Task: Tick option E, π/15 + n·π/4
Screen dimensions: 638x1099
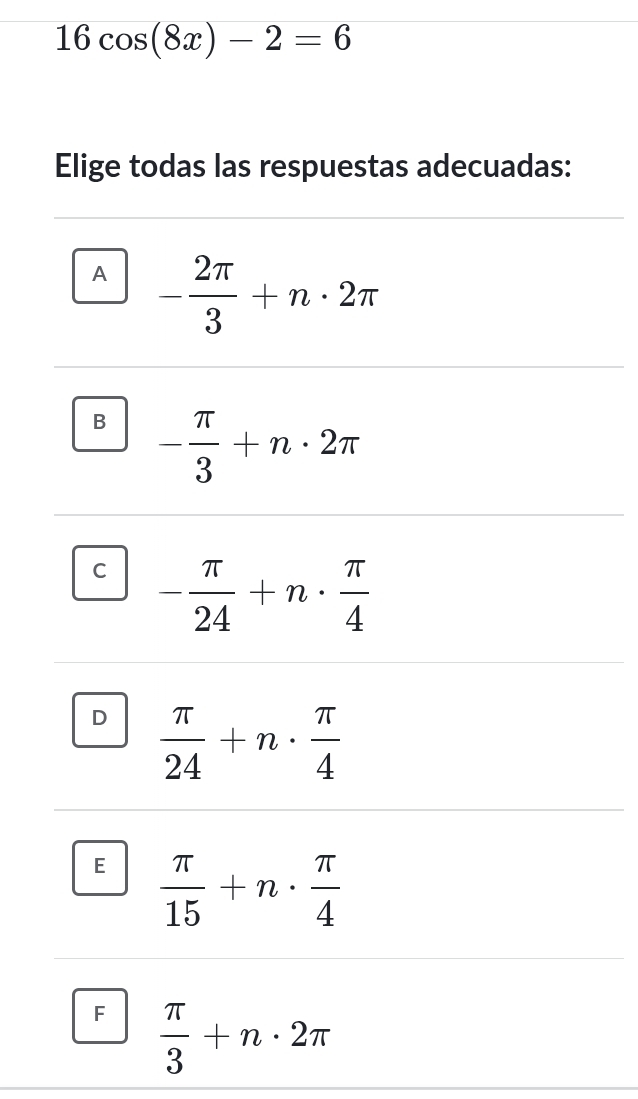Action: point(100,867)
